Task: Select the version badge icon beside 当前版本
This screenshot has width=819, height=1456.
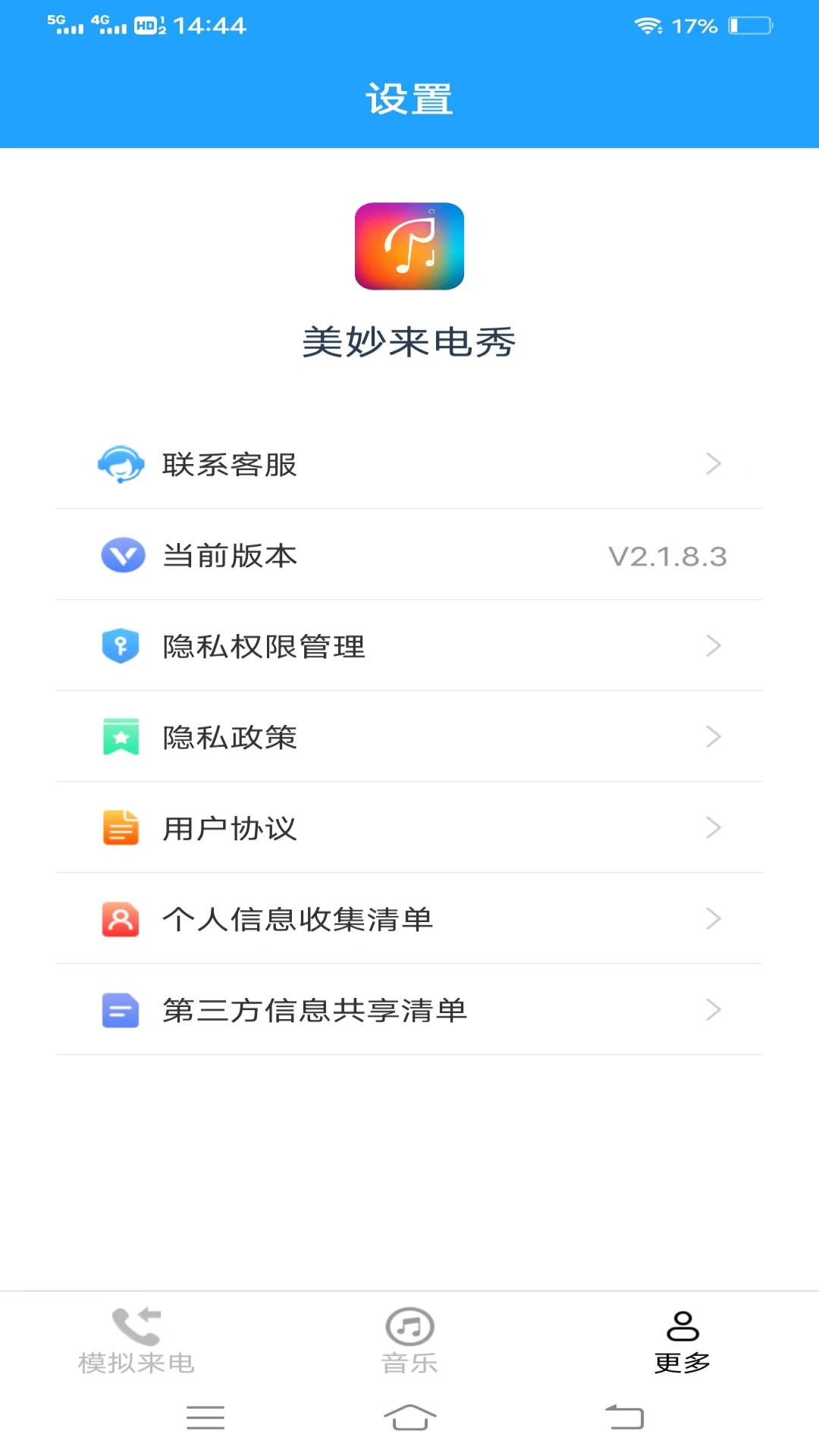Action: tap(121, 555)
